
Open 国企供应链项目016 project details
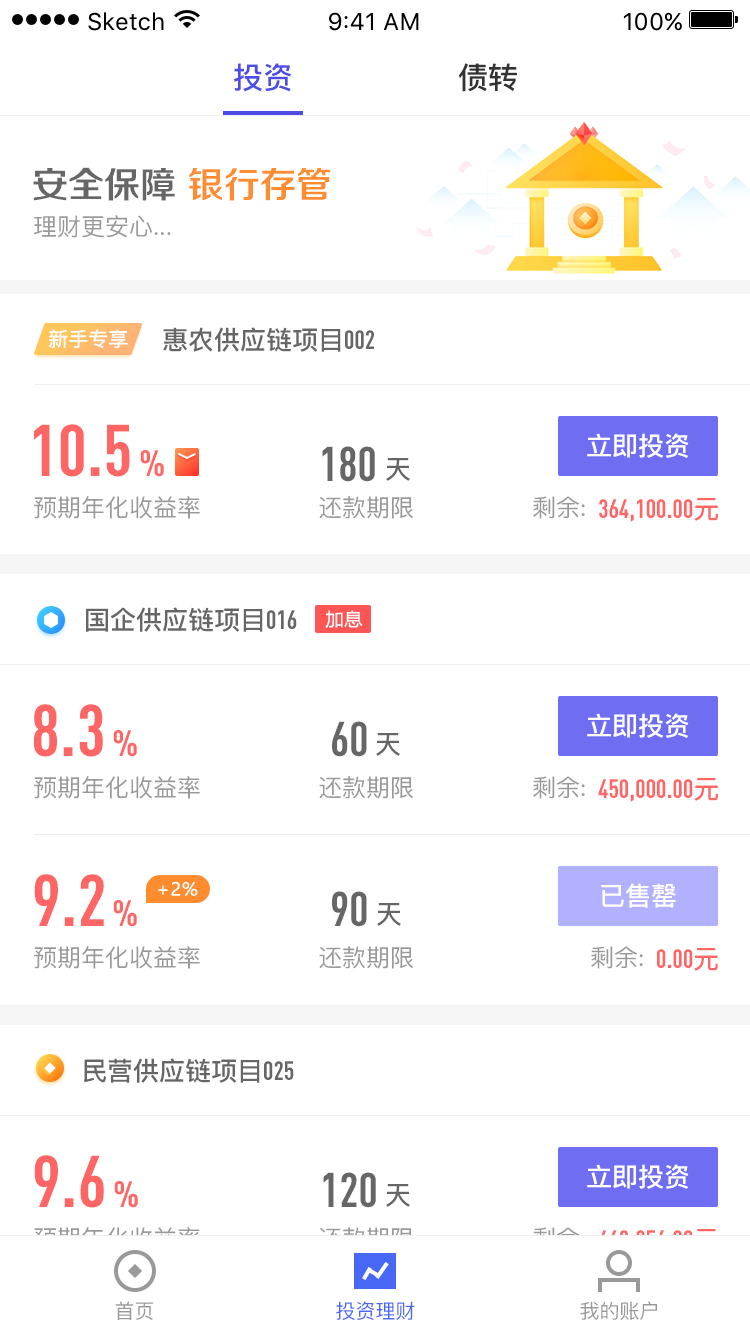pos(190,620)
